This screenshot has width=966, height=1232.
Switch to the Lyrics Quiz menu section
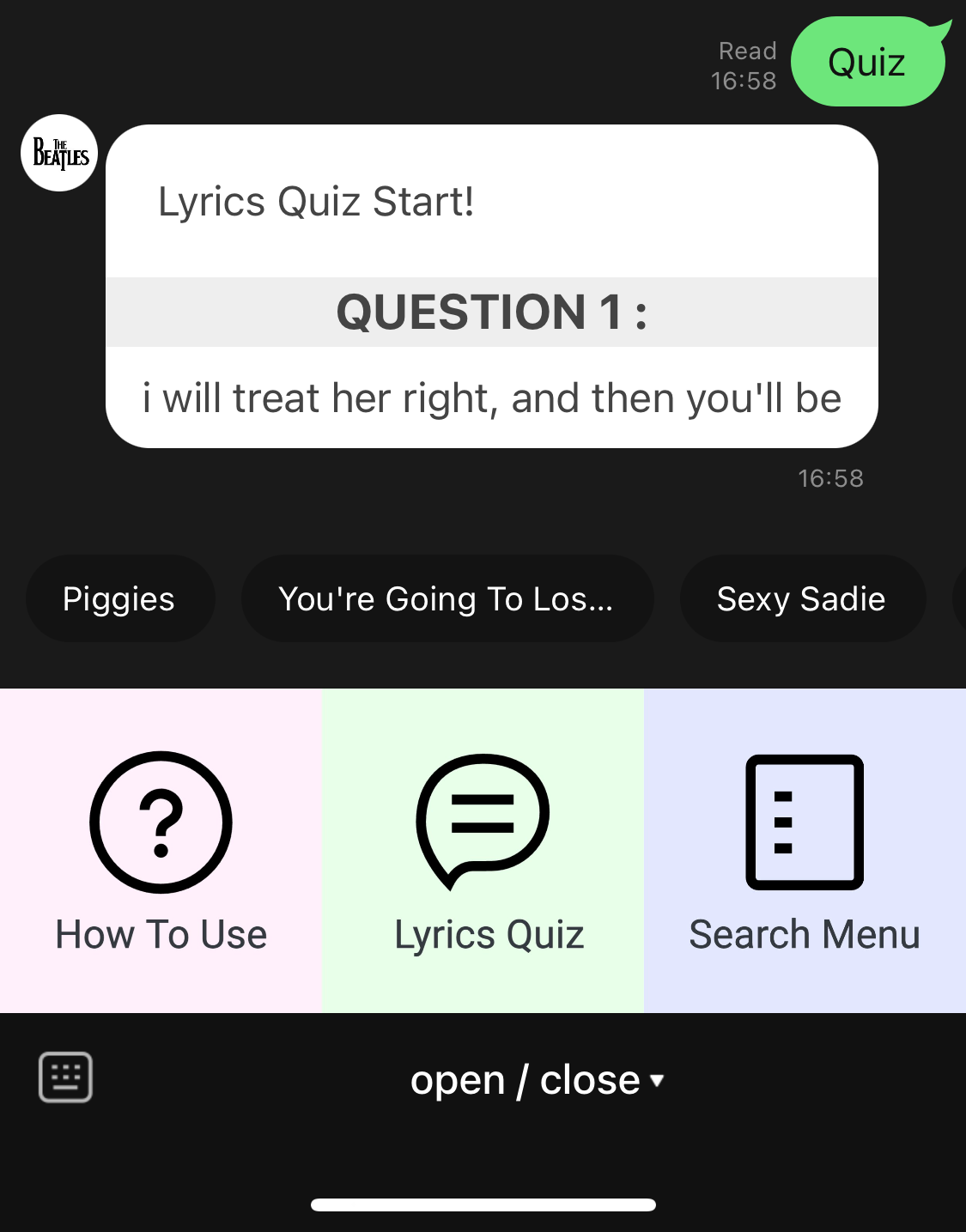click(x=483, y=934)
